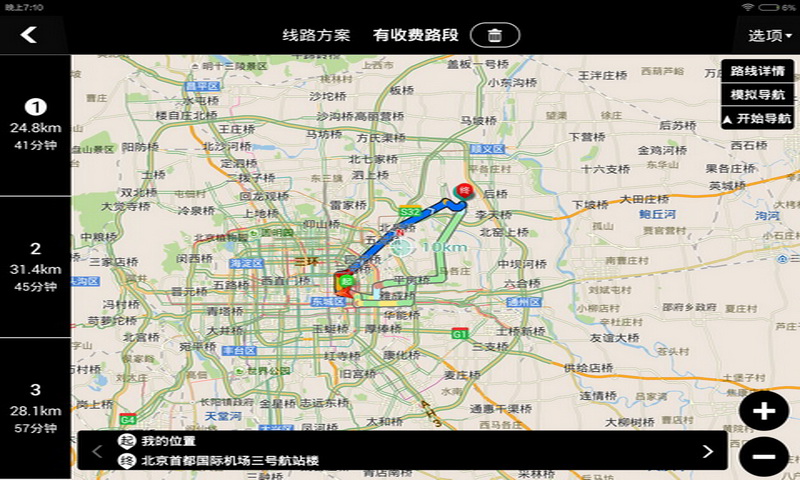Tap 开始导航 to start navigation
Image resolution: width=800 pixels, height=480 pixels.
[757, 119]
